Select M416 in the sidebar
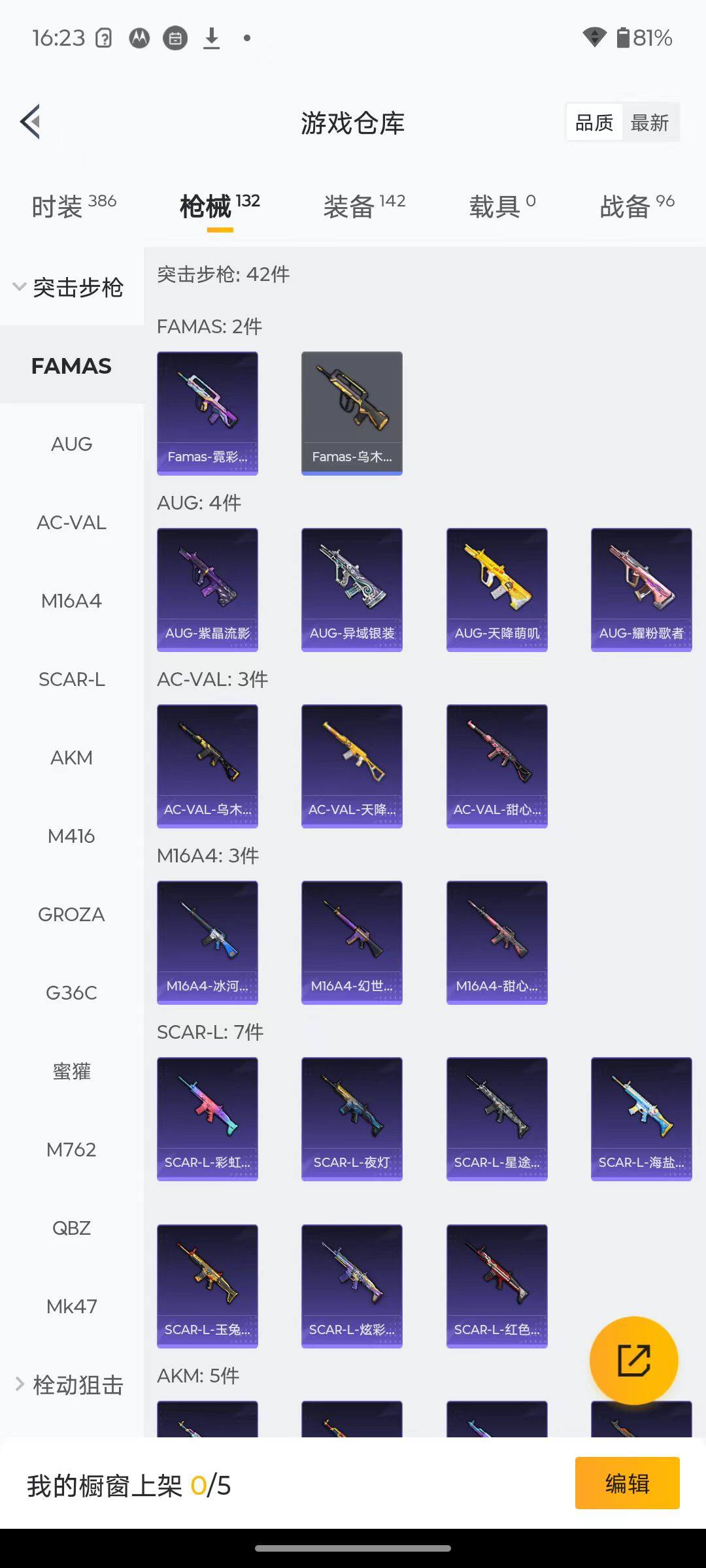Image resolution: width=706 pixels, height=1568 pixels. tap(71, 836)
